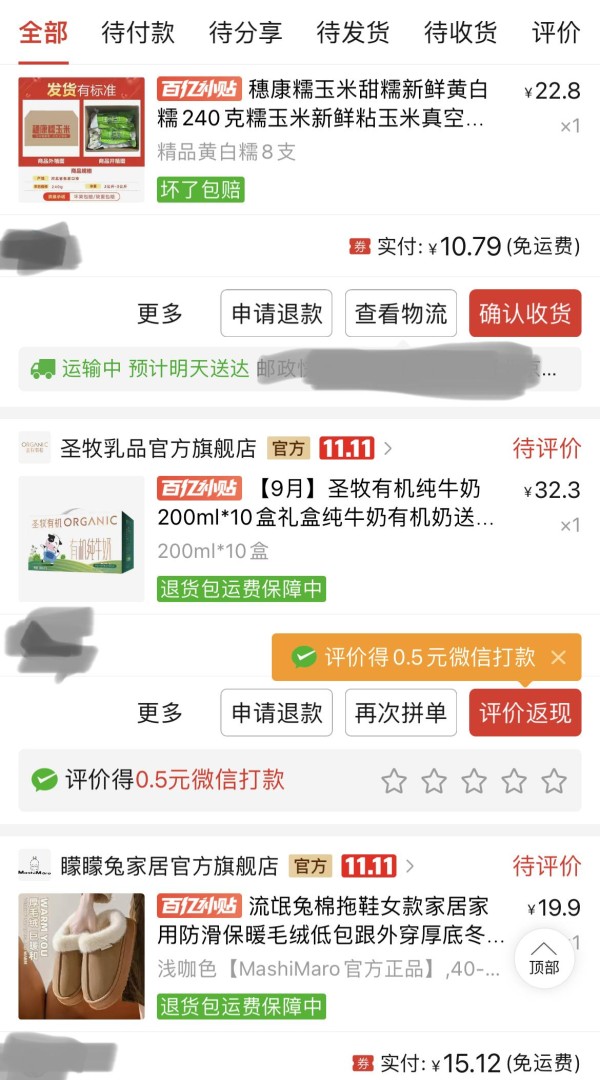Switch to the 待收货 tab

(x=460, y=32)
